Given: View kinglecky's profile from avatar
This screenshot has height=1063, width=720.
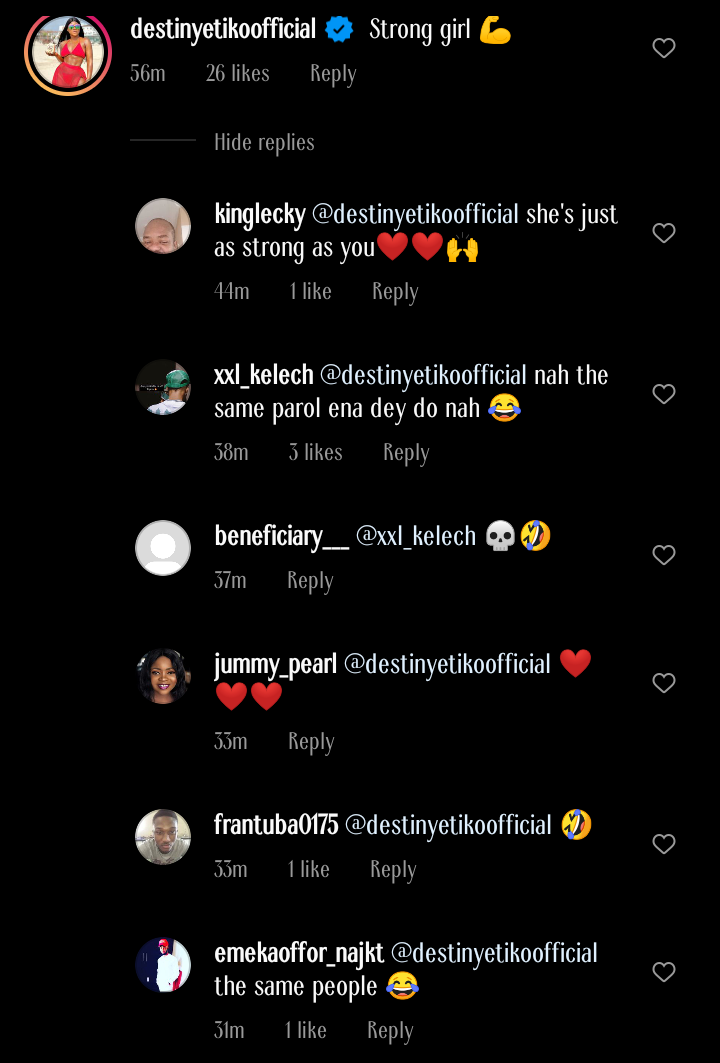Looking at the screenshot, I should point(163,226).
